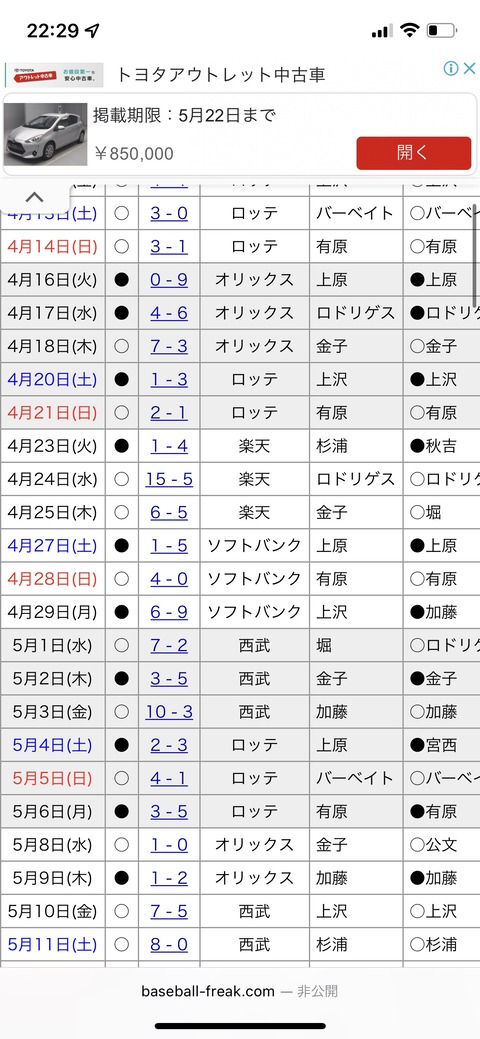
Task: Open the 15 - 5 score link
Action: pyautogui.click(x=169, y=479)
